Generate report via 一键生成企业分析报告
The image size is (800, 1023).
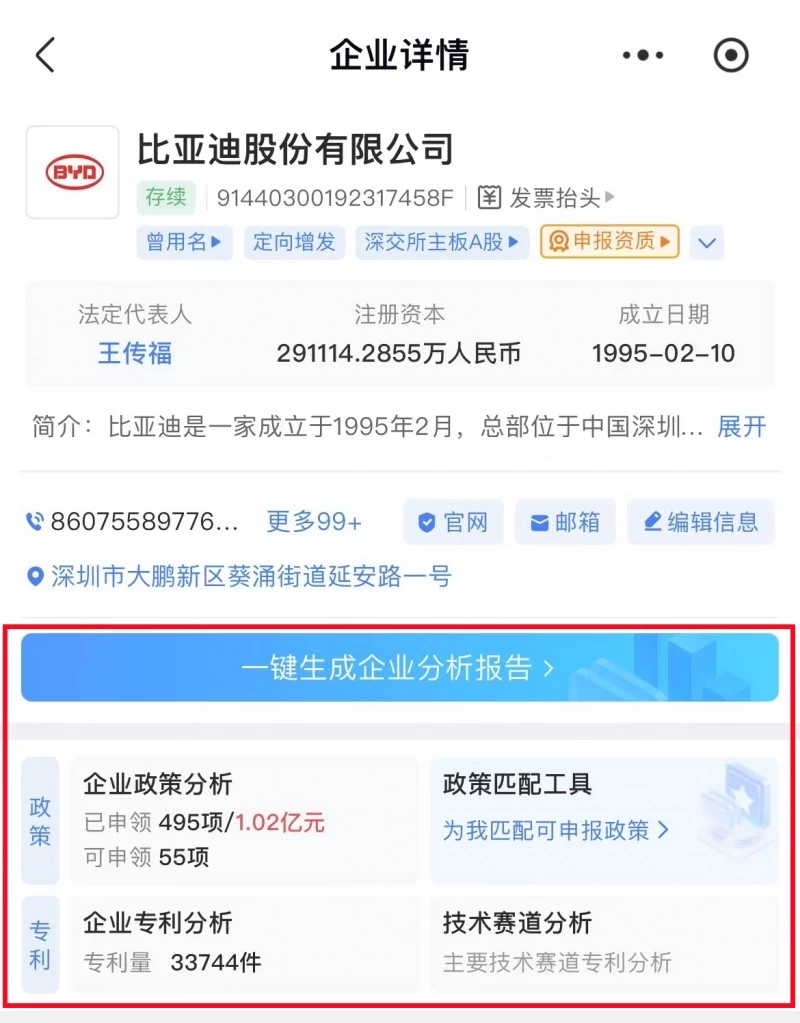coord(399,668)
